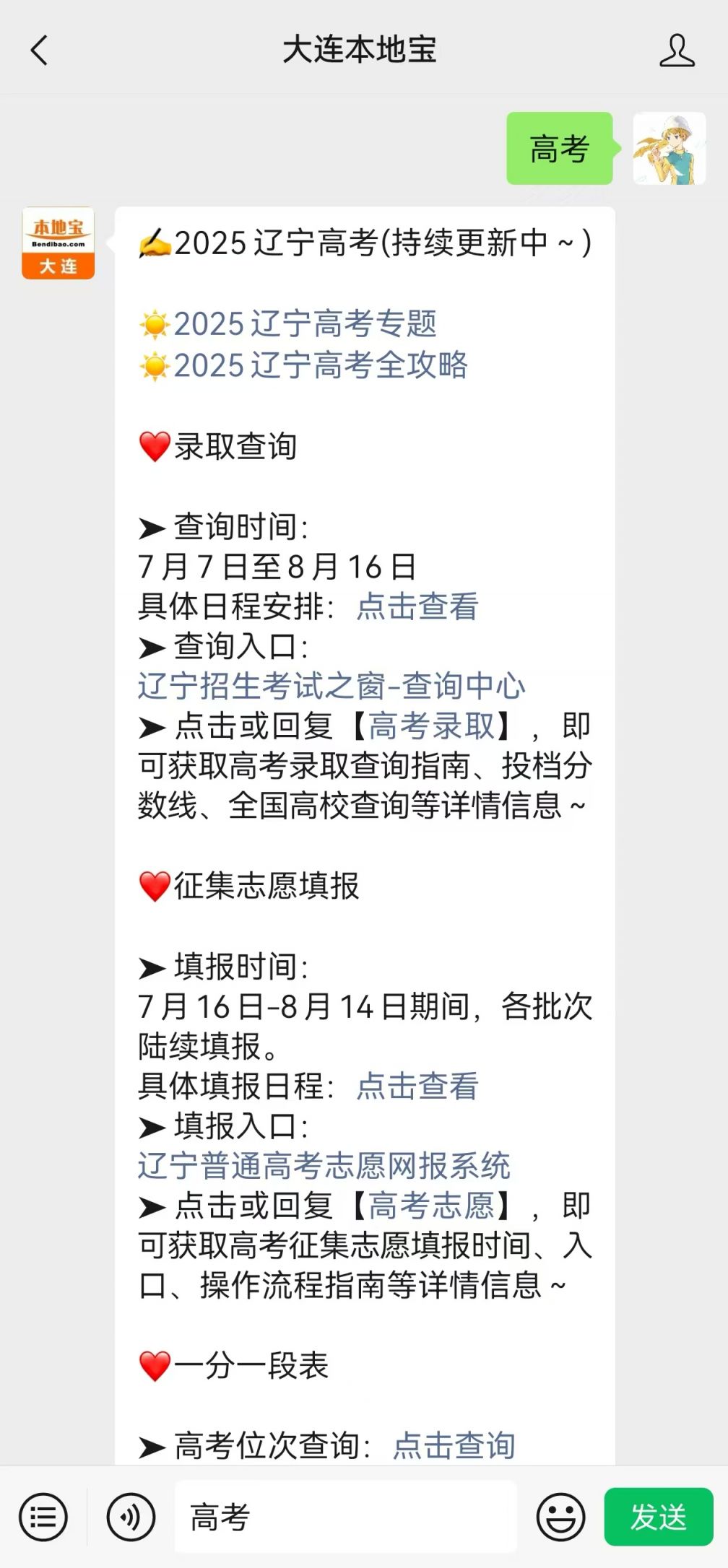Open the emoji picker
Viewport: 728px width, 1568px height.
click(x=560, y=1517)
